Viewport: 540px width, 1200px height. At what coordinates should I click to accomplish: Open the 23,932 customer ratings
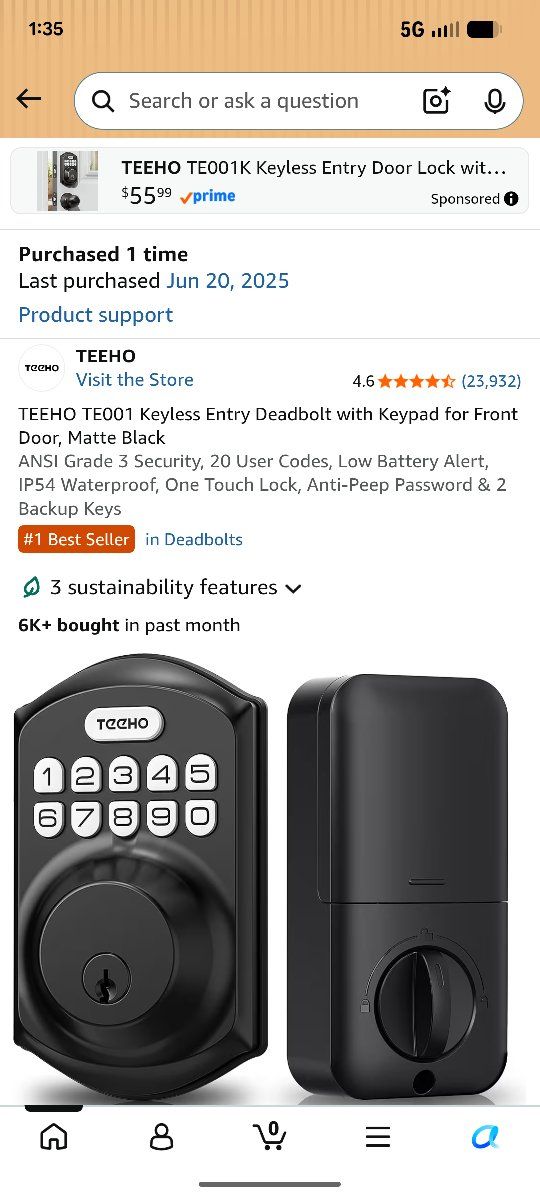click(491, 381)
